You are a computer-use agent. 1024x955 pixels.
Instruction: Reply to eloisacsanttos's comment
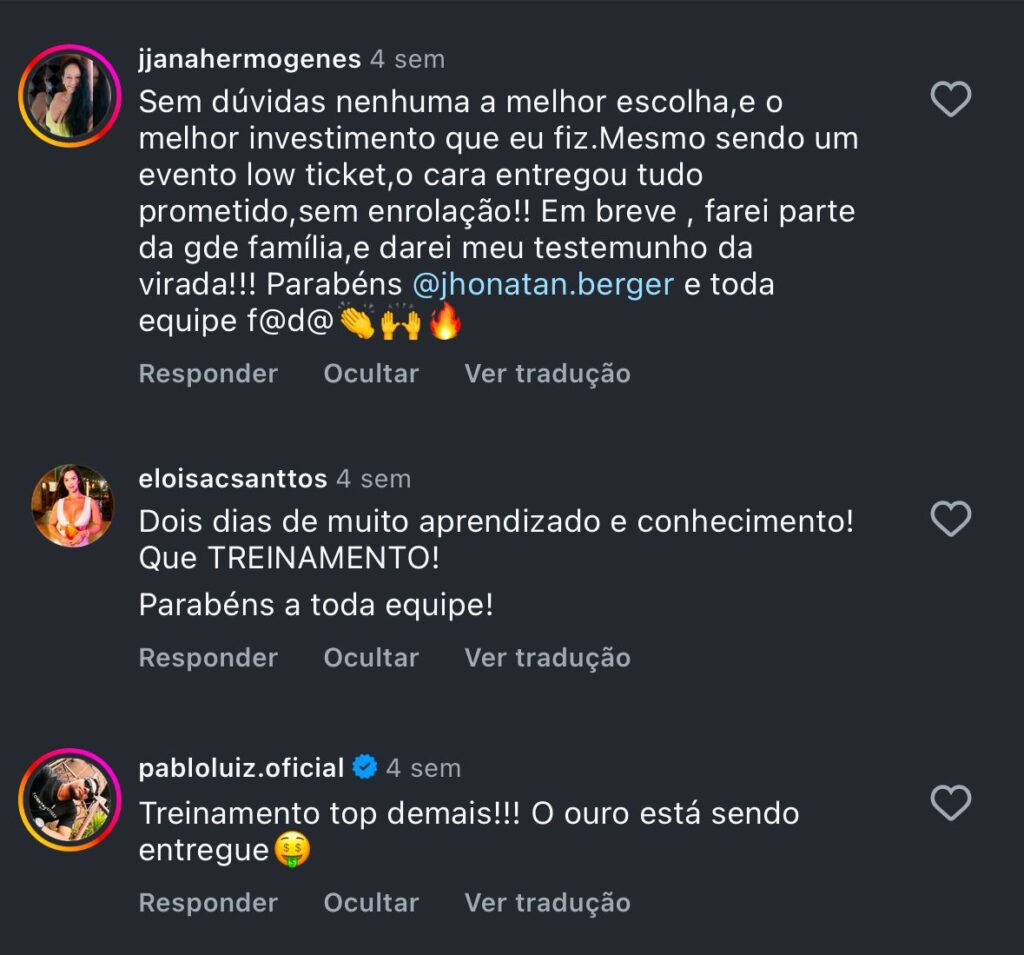[208, 658]
